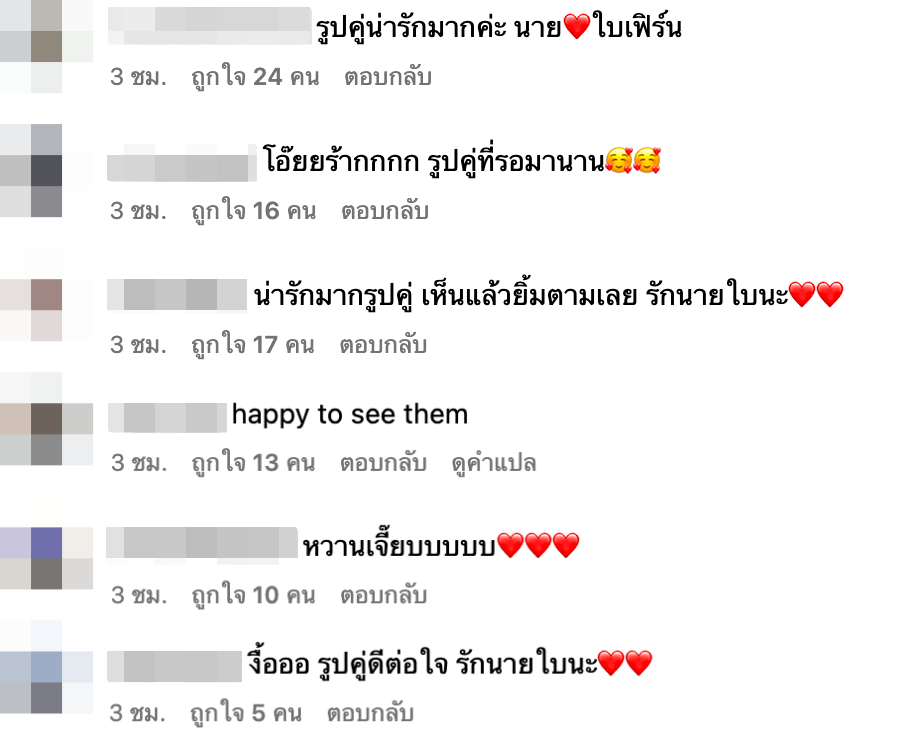This screenshot has width=916, height=750.
Task: Show the 17 likes on the comment
Action: 252,345
